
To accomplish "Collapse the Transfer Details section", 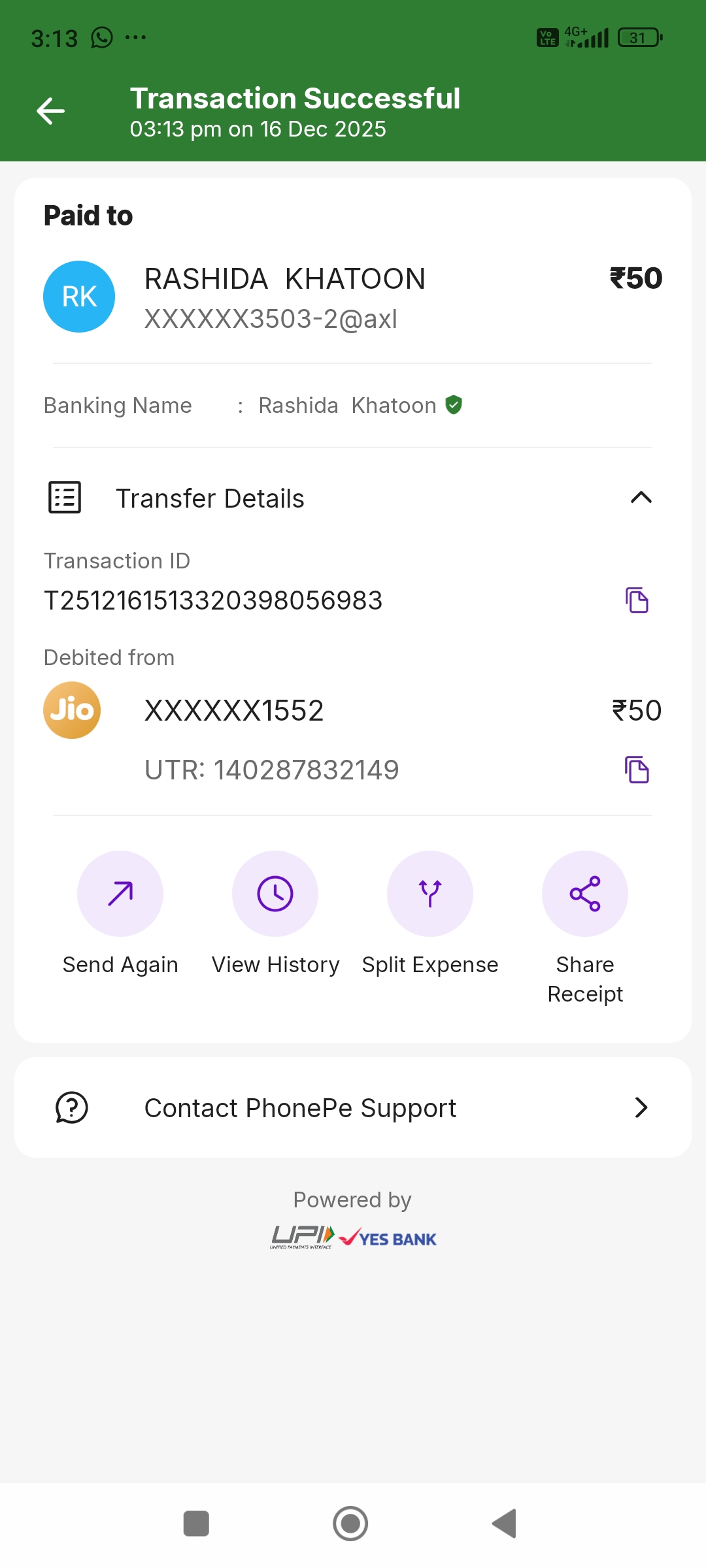I will (641, 498).
